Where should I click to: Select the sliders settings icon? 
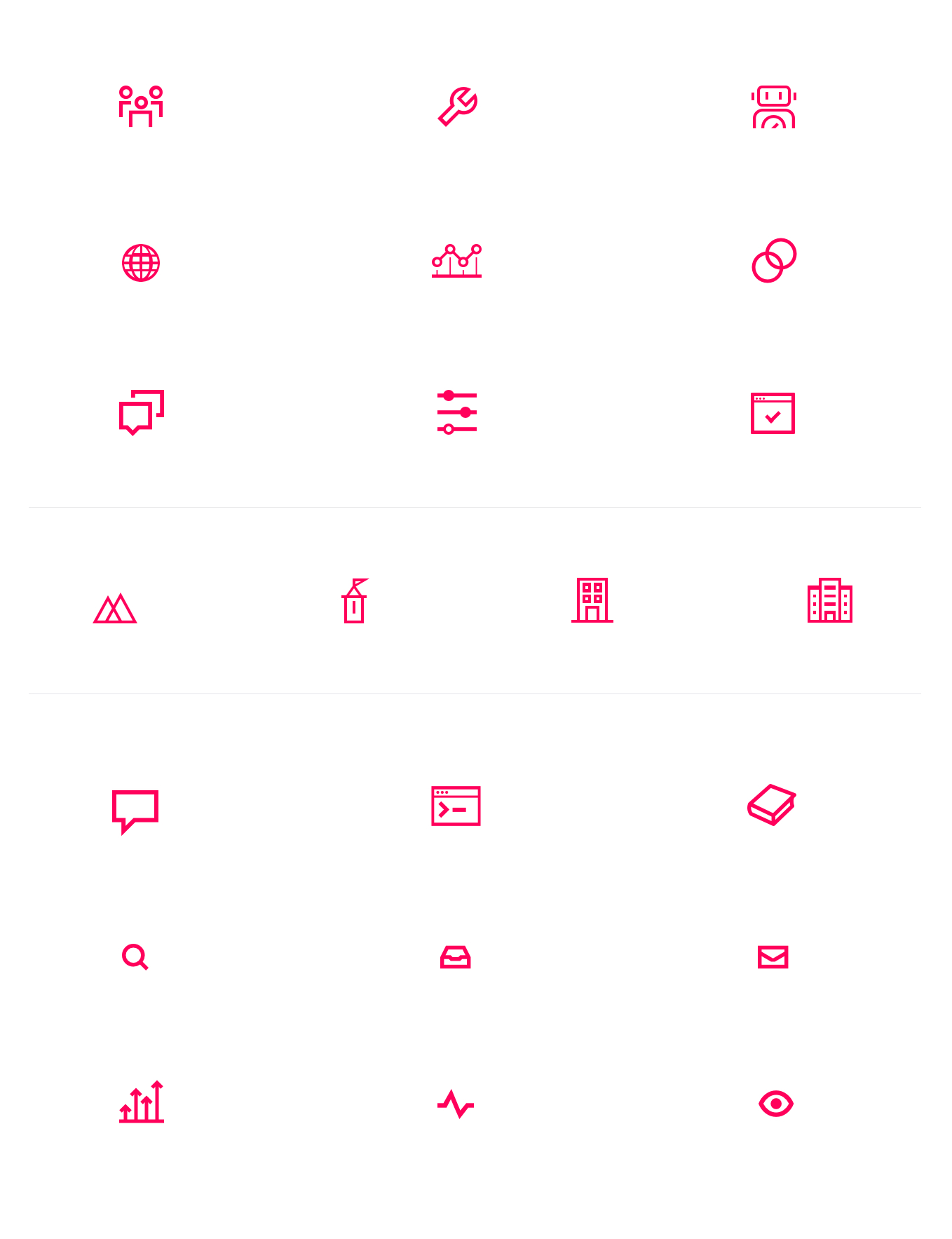pyautogui.click(x=457, y=412)
